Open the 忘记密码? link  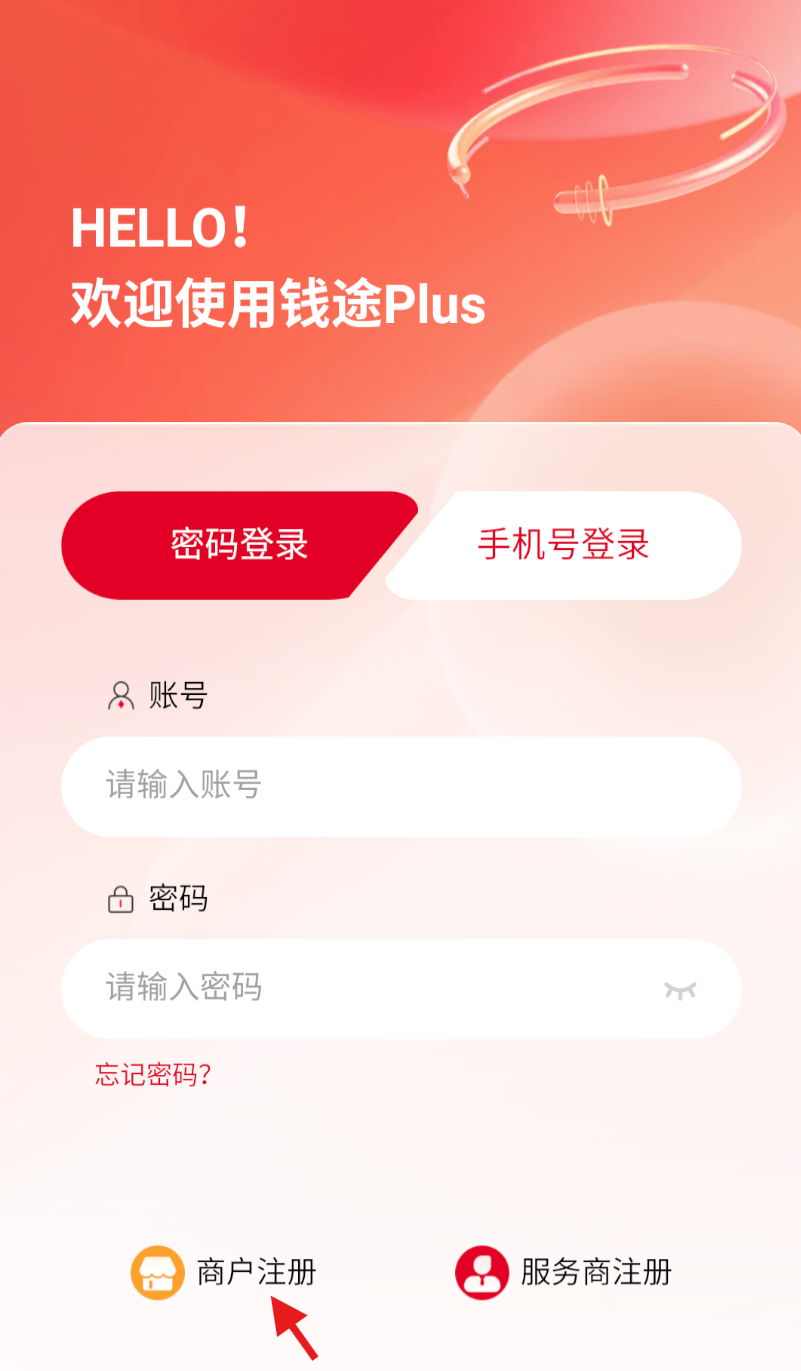pos(153,1075)
